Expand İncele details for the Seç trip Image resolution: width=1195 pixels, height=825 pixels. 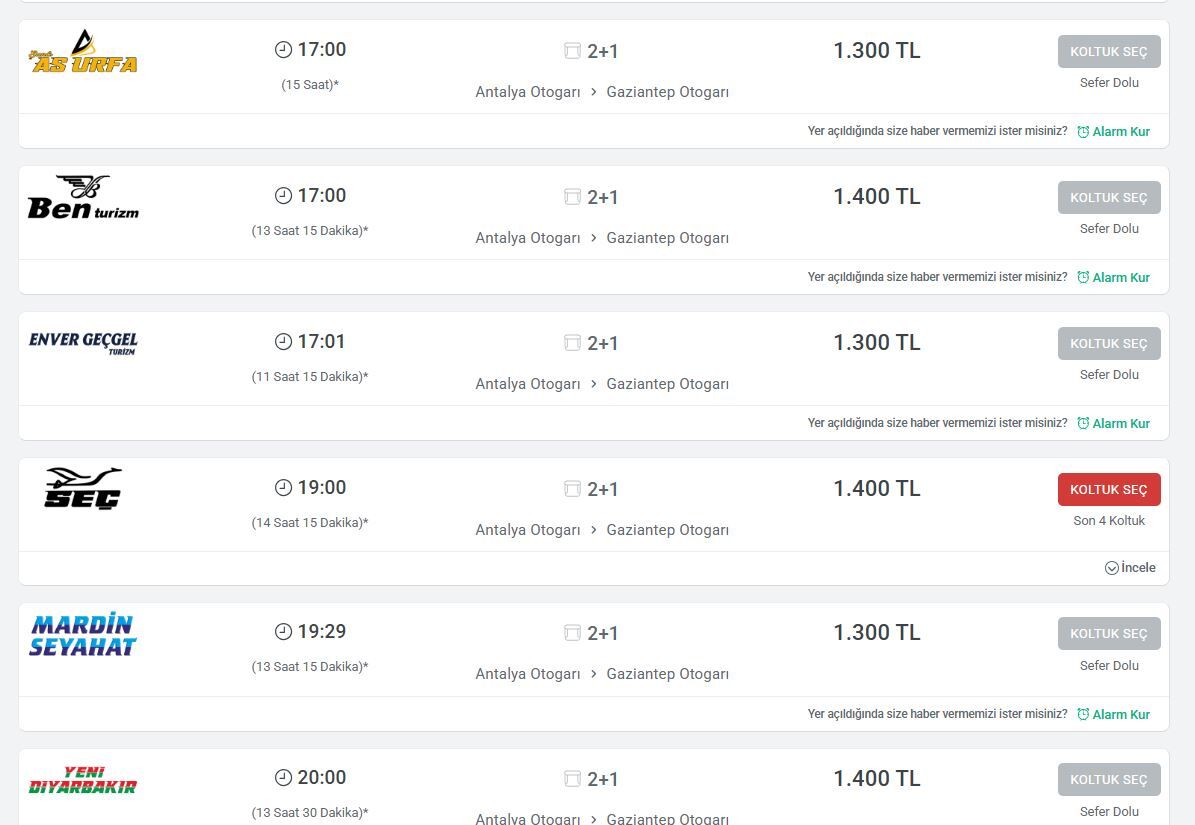[1130, 568]
